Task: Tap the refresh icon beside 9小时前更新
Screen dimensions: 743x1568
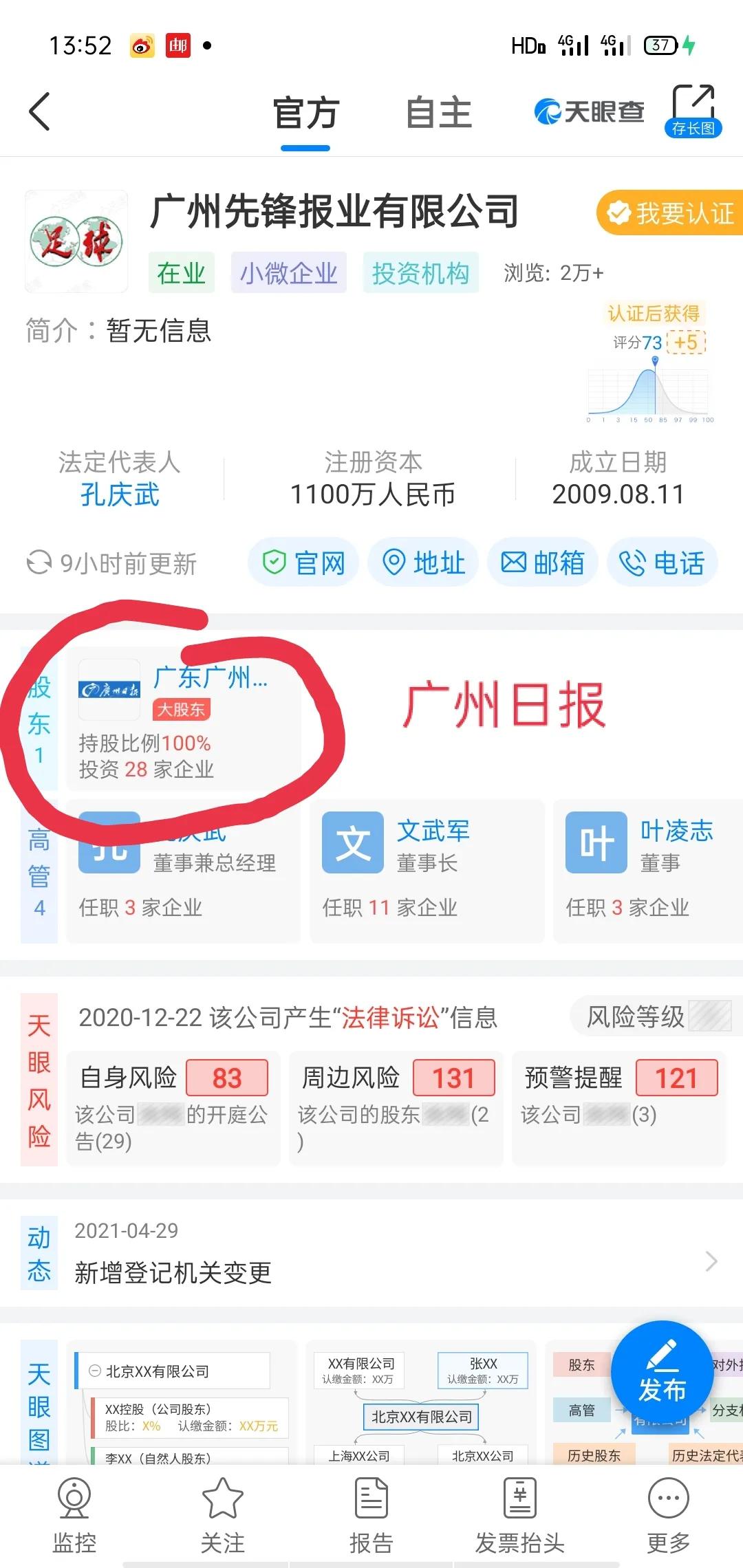Action: (39, 563)
